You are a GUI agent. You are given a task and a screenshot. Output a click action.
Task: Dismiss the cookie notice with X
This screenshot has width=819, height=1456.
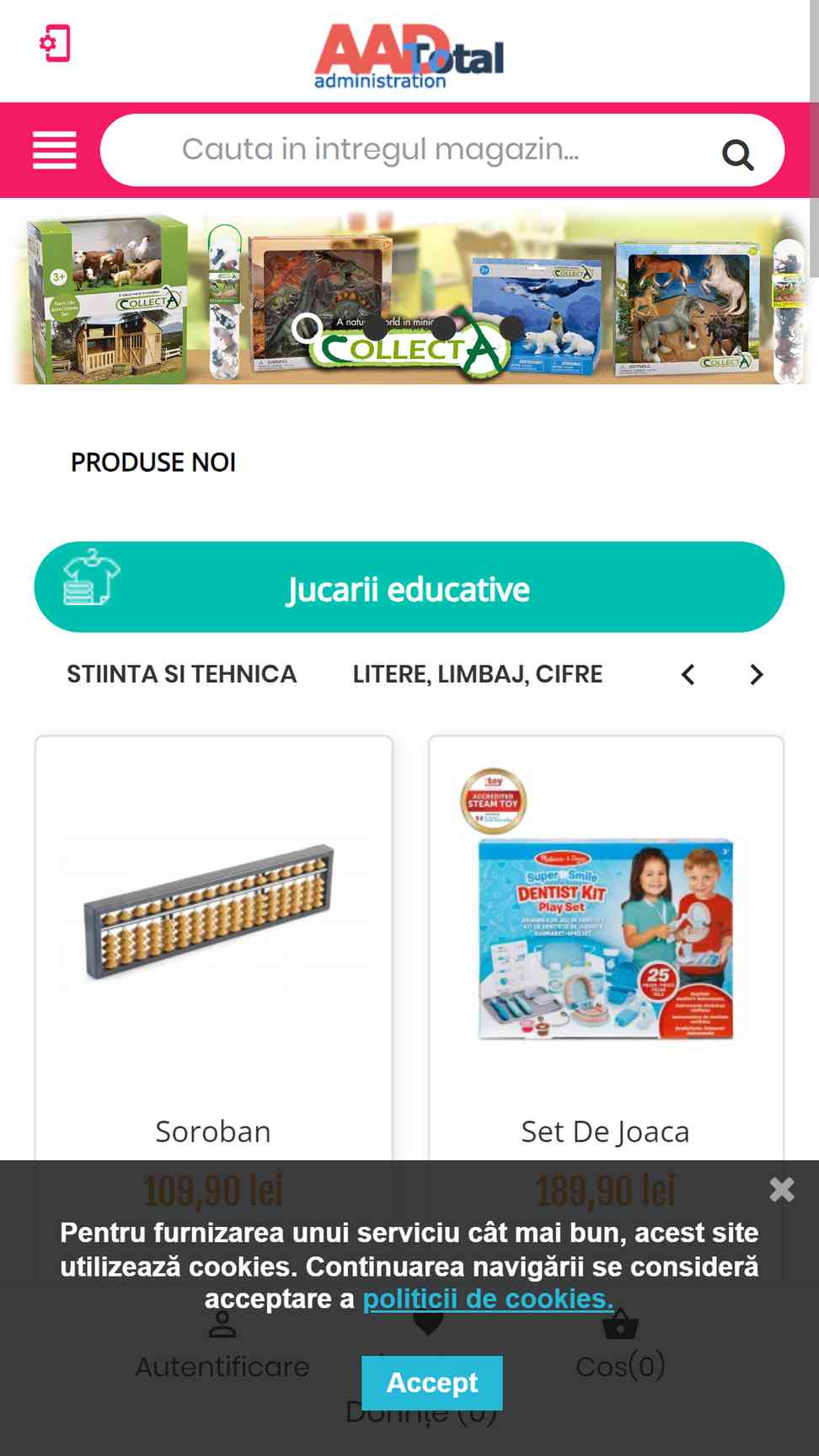click(x=782, y=1189)
